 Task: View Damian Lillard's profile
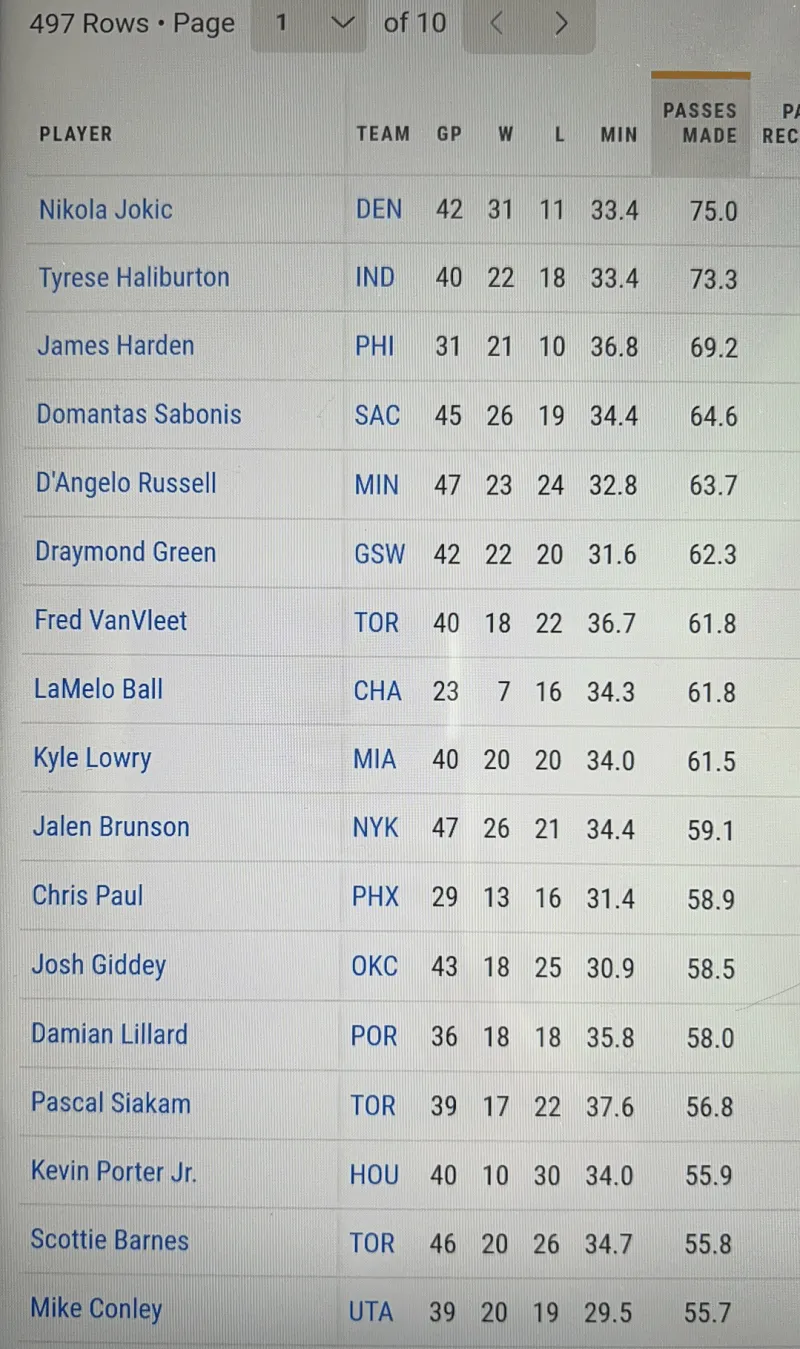(x=109, y=1034)
